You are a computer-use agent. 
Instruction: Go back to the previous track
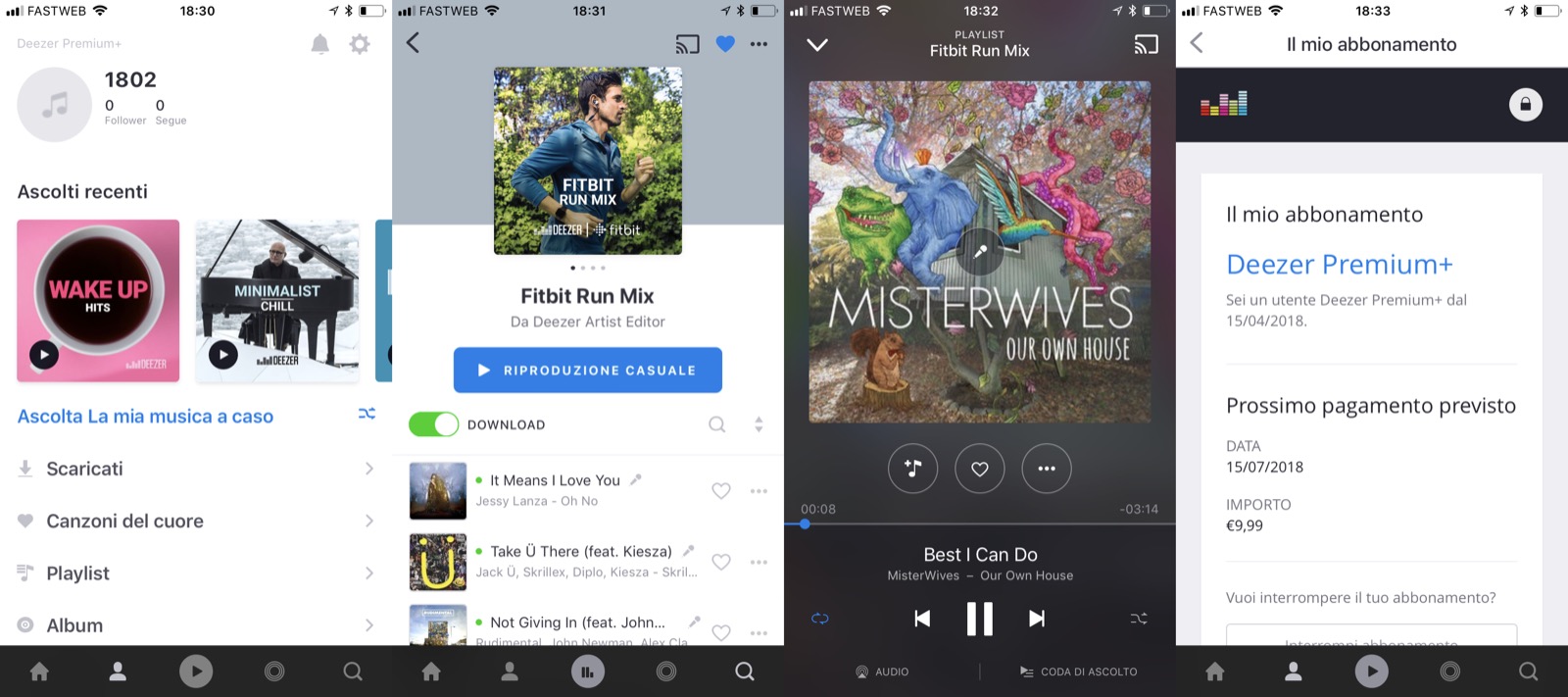click(x=922, y=619)
